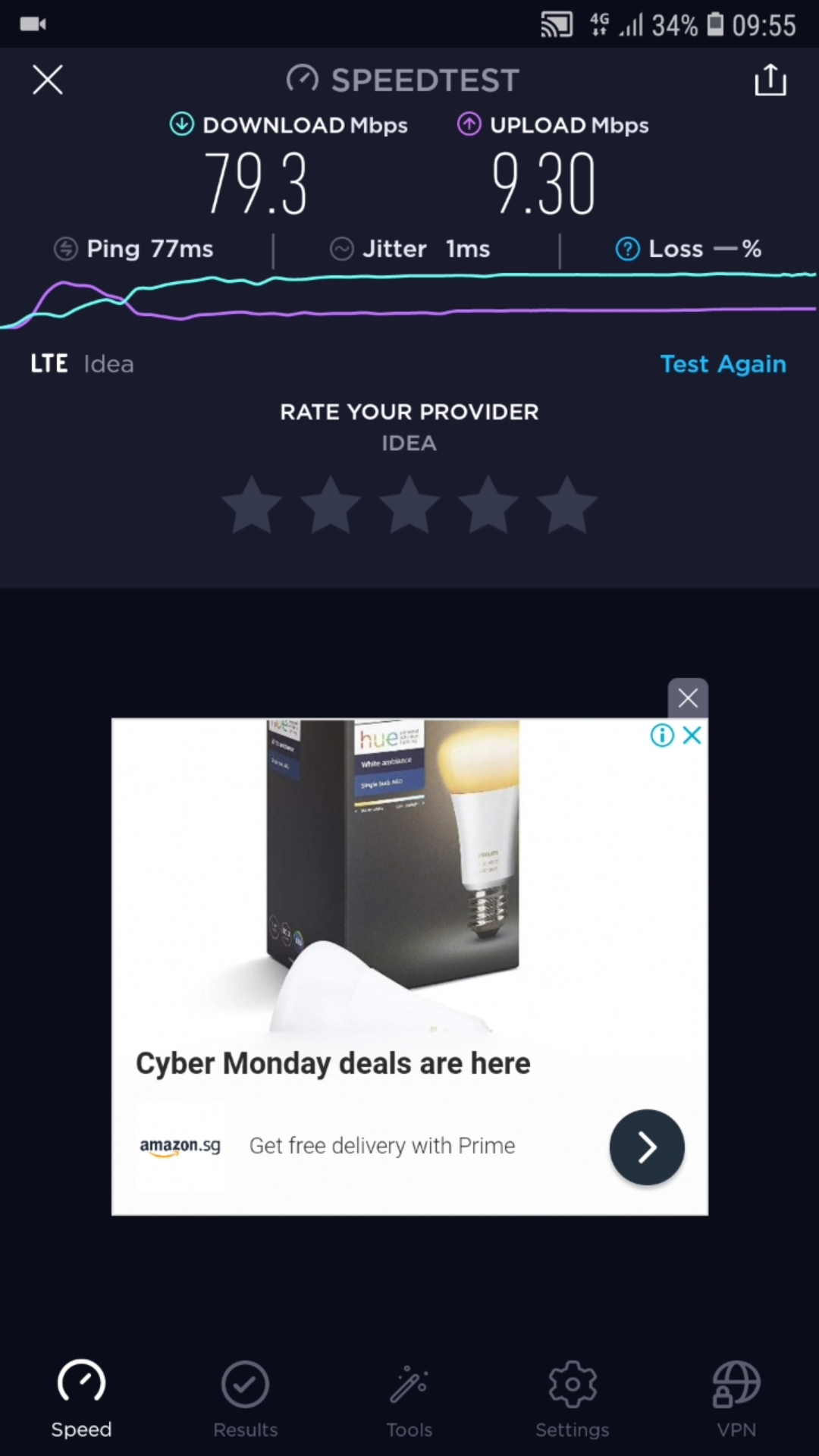Close the speed test results
This screenshot has height=1456, width=819.
tap(48, 80)
